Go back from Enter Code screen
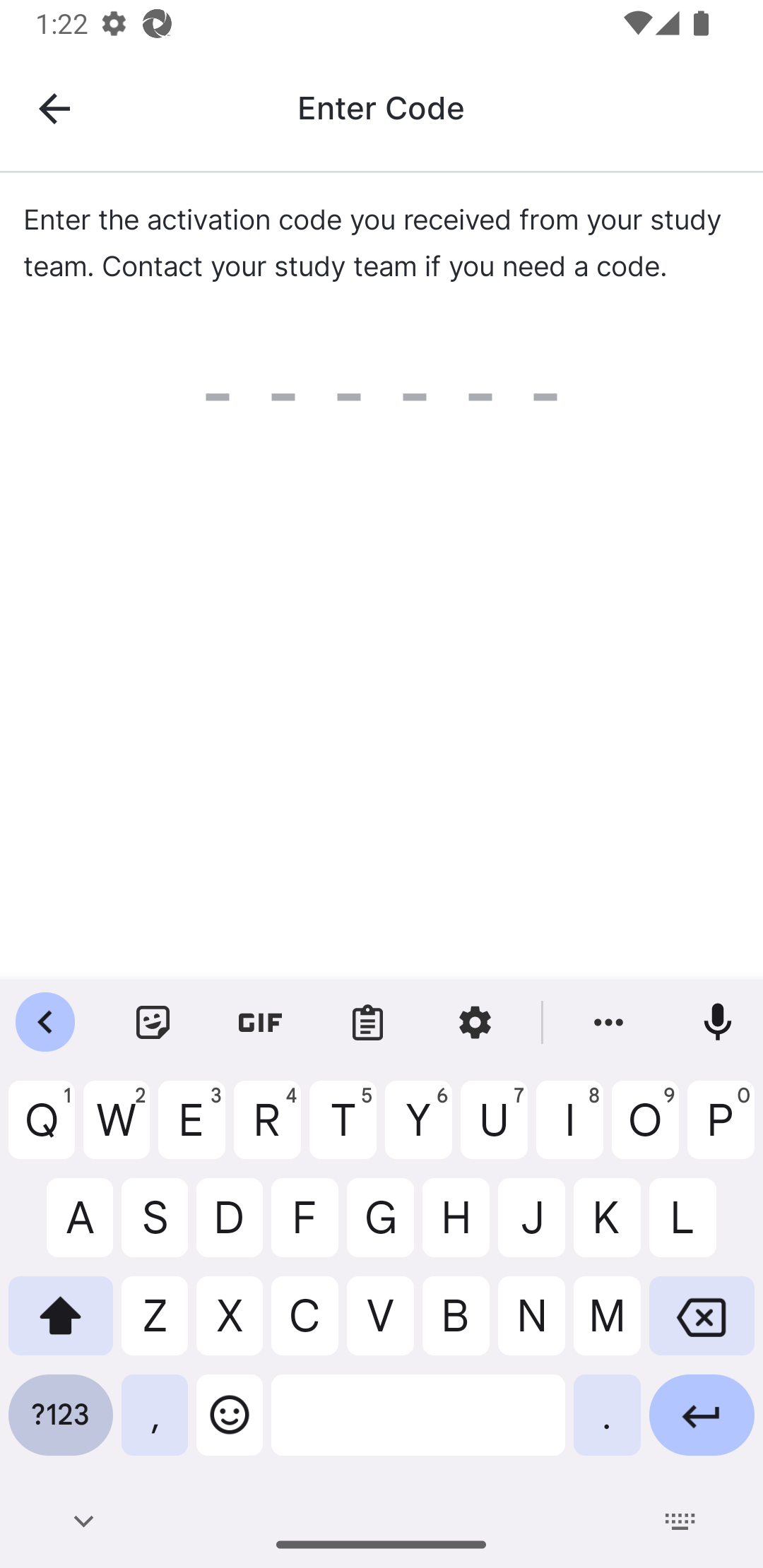This screenshot has width=763, height=1568. tap(54, 109)
